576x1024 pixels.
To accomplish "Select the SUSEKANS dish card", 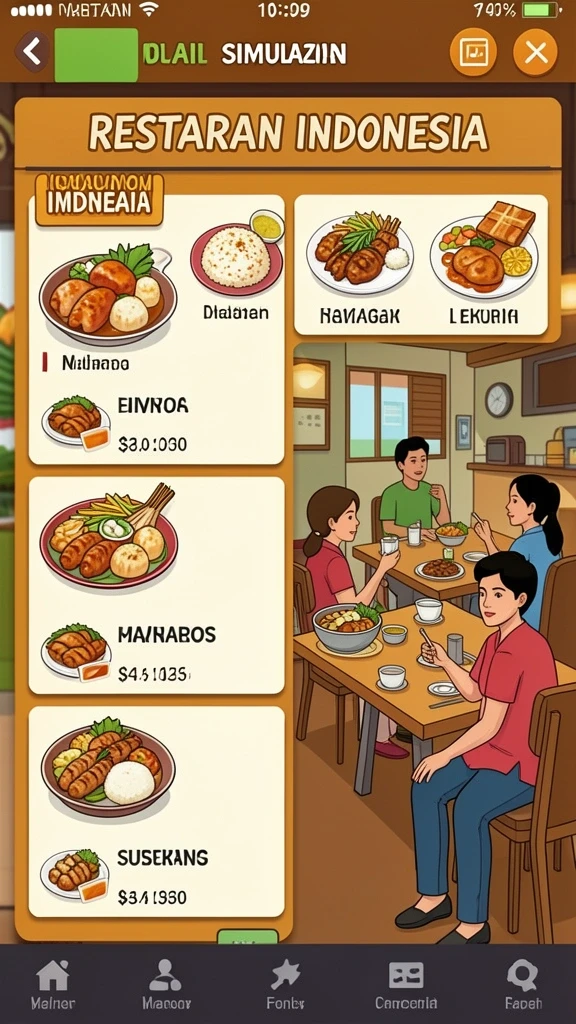I will 157,812.
